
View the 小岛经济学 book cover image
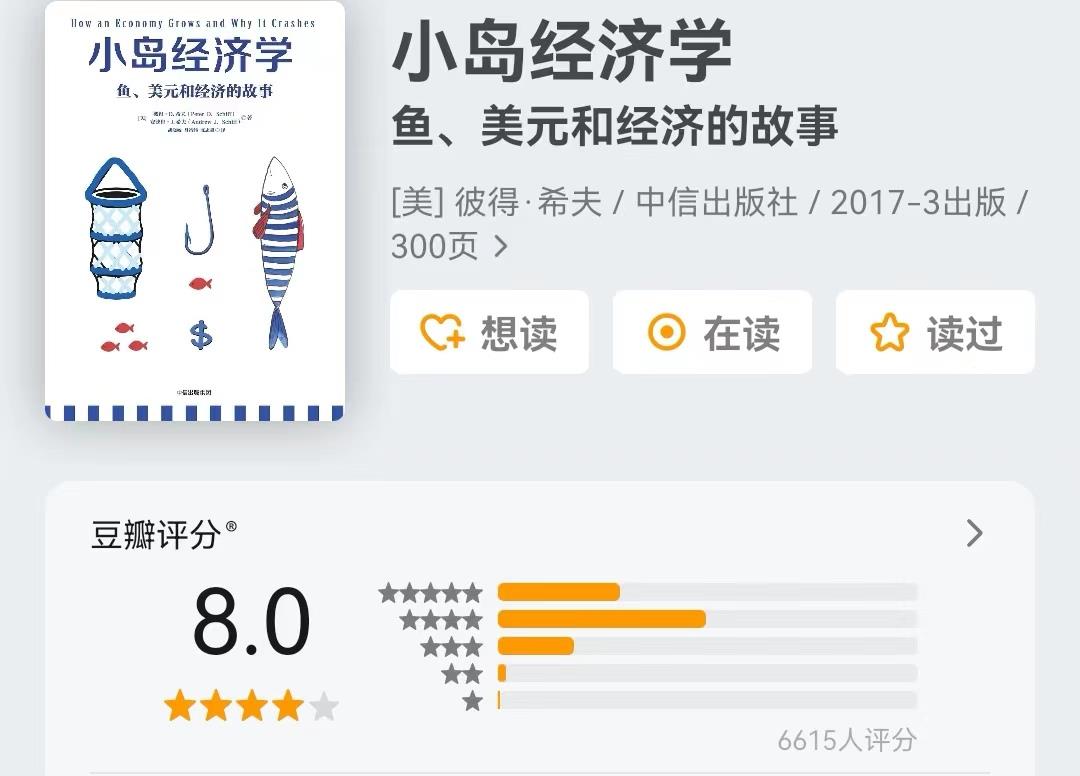pyautogui.click(x=195, y=211)
